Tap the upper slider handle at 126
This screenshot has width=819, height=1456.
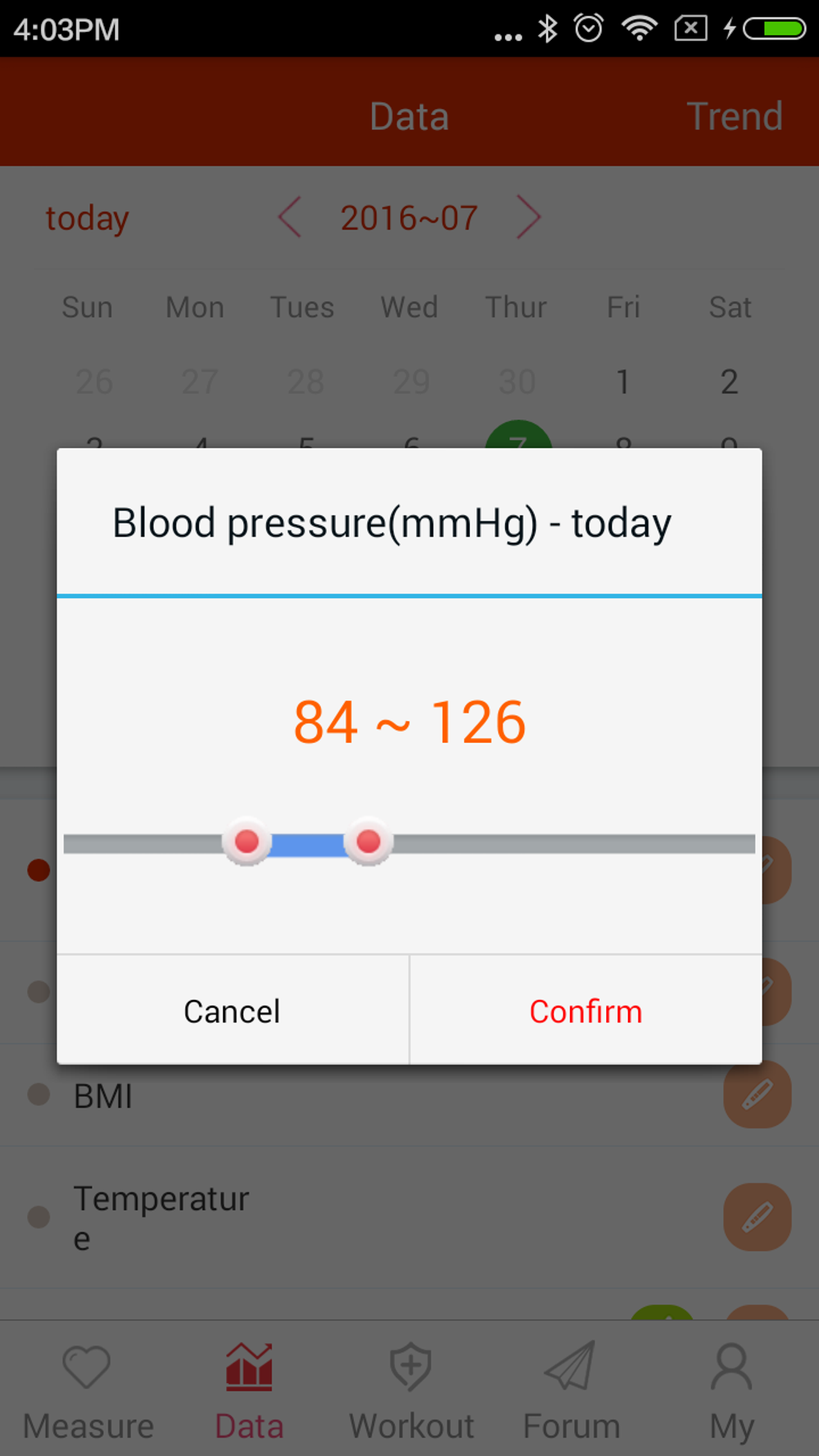pos(369,842)
